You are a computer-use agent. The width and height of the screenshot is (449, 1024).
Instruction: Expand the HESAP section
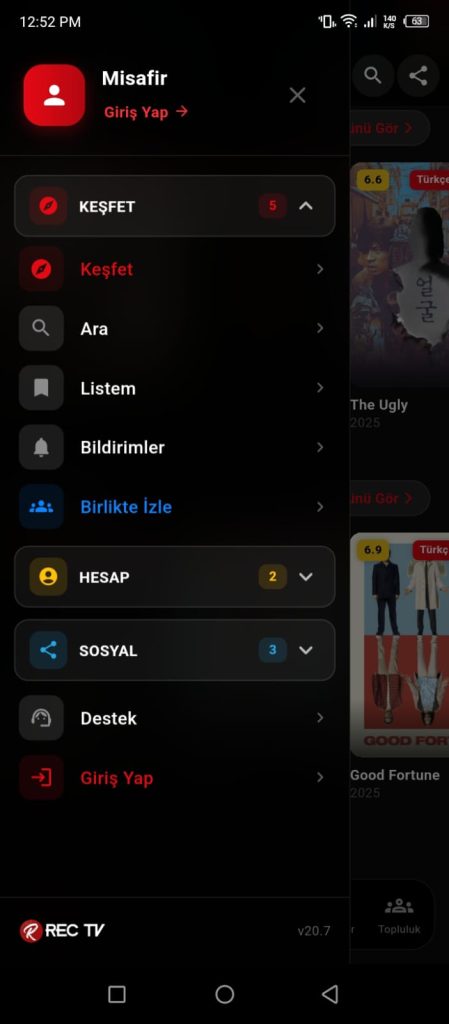click(175, 577)
